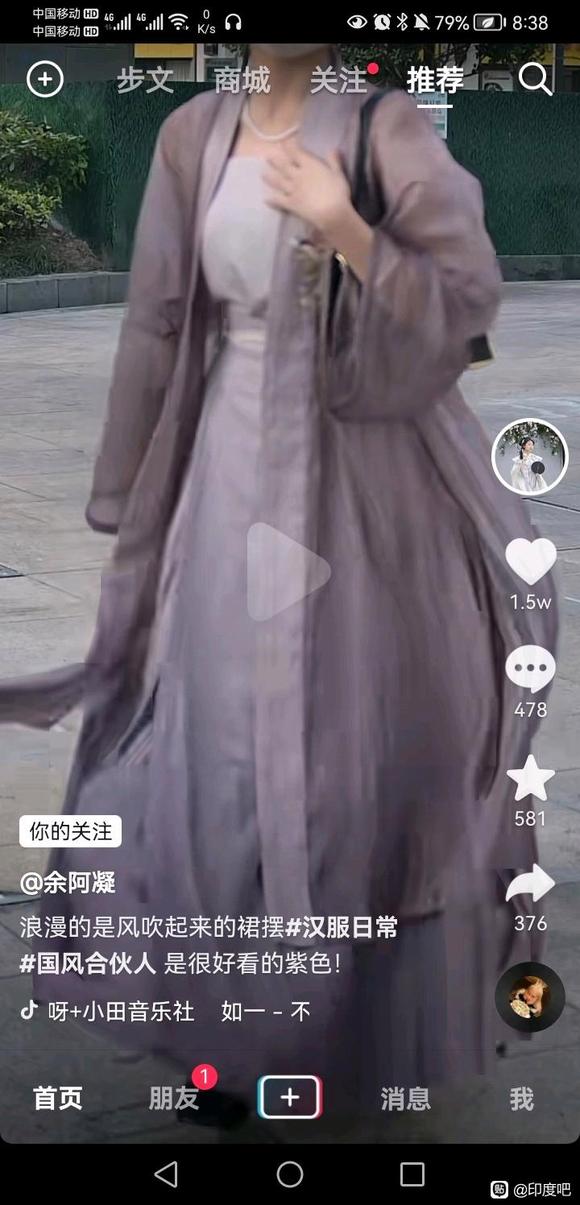
Task: Open the #国风合伙人 hashtag
Action: click(x=88, y=964)
